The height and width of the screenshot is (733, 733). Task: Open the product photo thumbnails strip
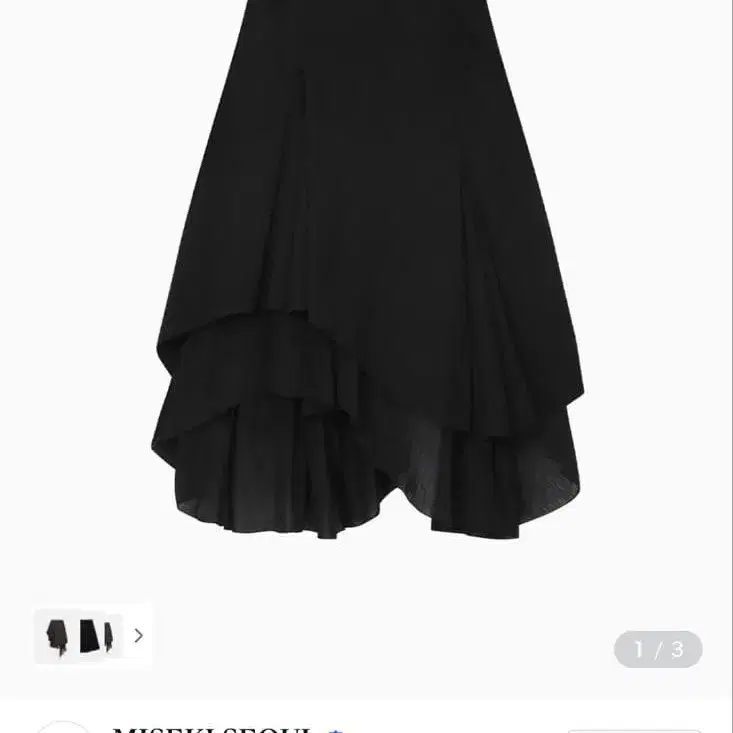point(79,635)
